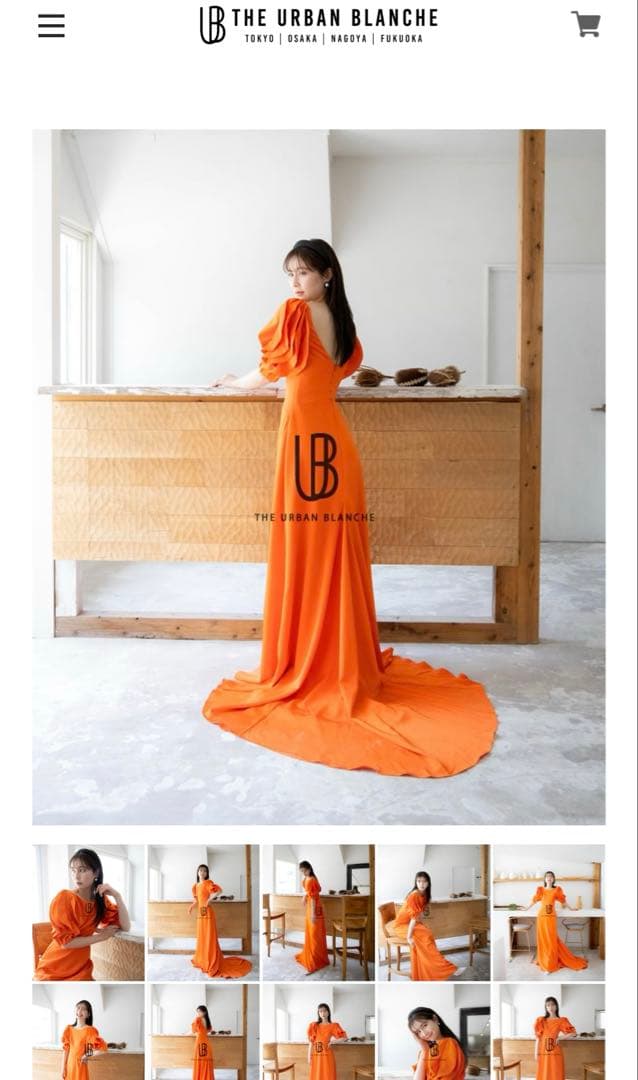Open fifth first-row thumbnail, arms on counter
Image resolution: width=638 pixels, height=1080 pixels.
coord(548,912)
